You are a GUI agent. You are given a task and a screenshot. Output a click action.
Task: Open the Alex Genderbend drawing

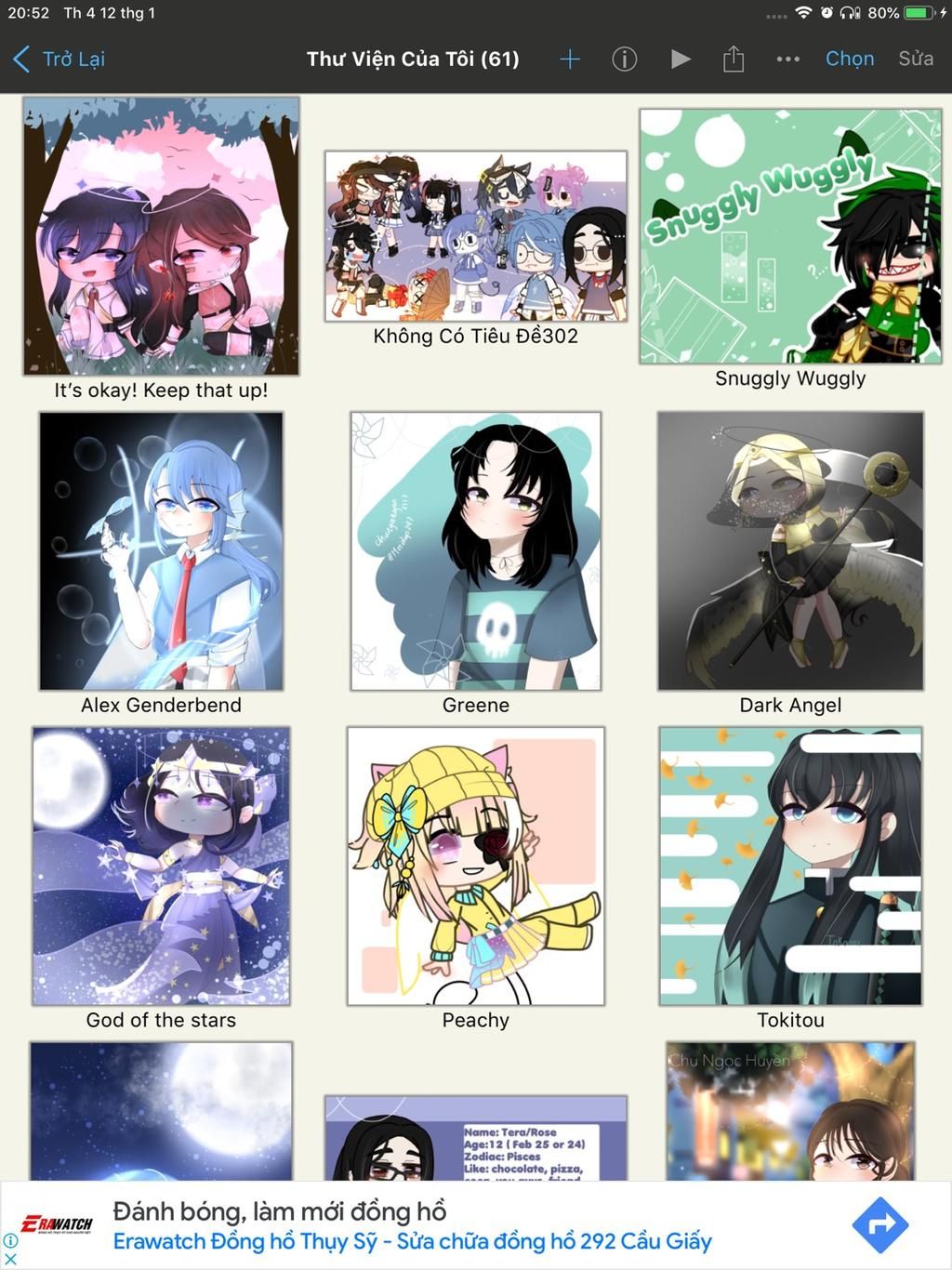click(x=161, y=550)
